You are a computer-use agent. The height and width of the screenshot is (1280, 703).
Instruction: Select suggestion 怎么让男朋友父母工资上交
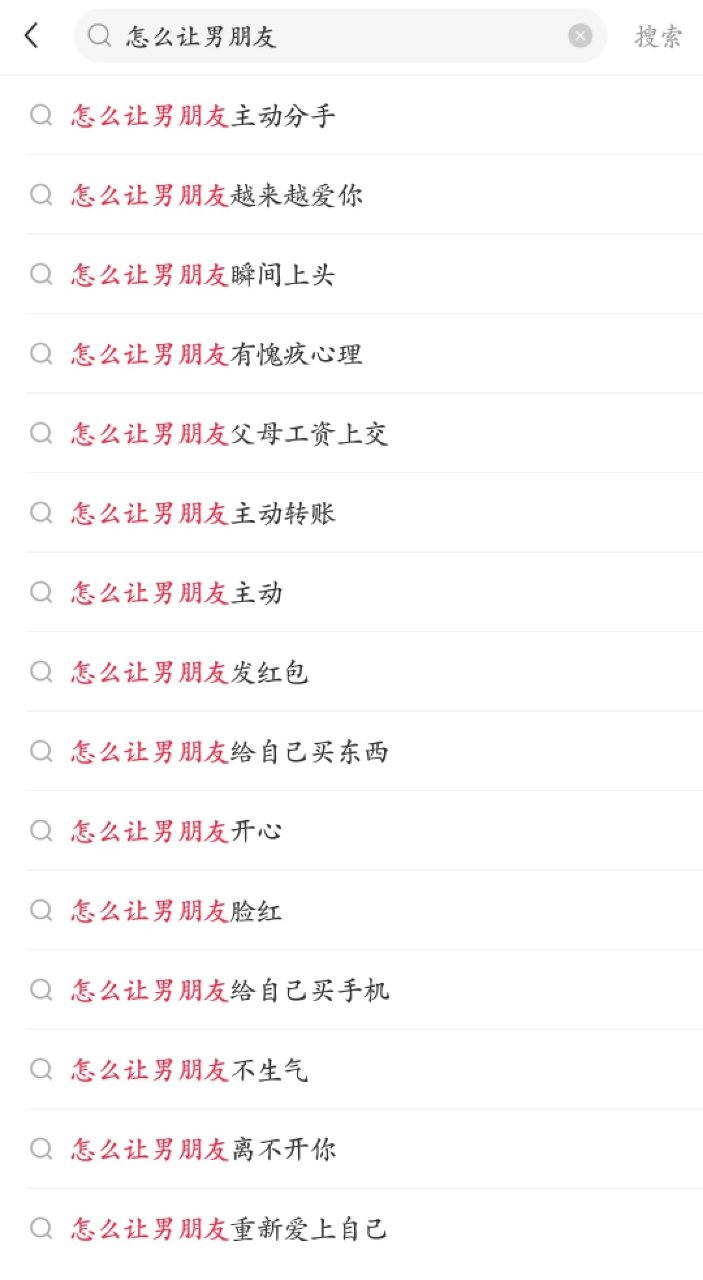pos(230,434)
